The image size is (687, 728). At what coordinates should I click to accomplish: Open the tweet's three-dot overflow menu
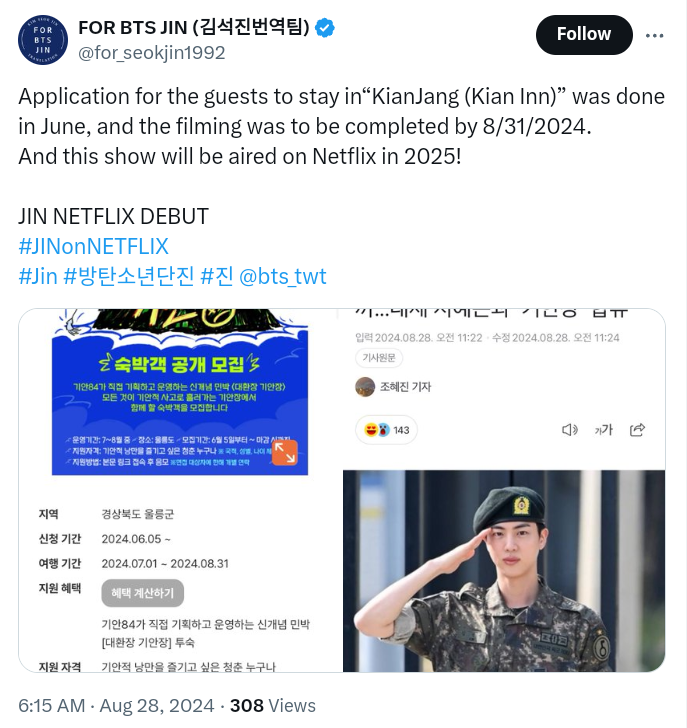click(x=655, y=35)
